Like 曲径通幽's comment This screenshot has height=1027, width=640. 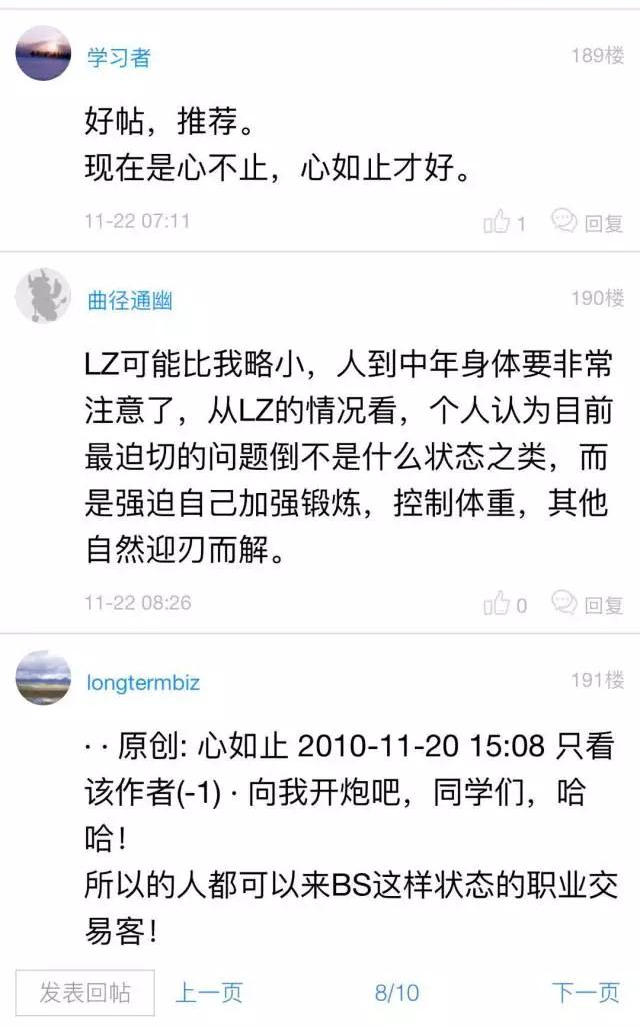click(x=504, y=604)
